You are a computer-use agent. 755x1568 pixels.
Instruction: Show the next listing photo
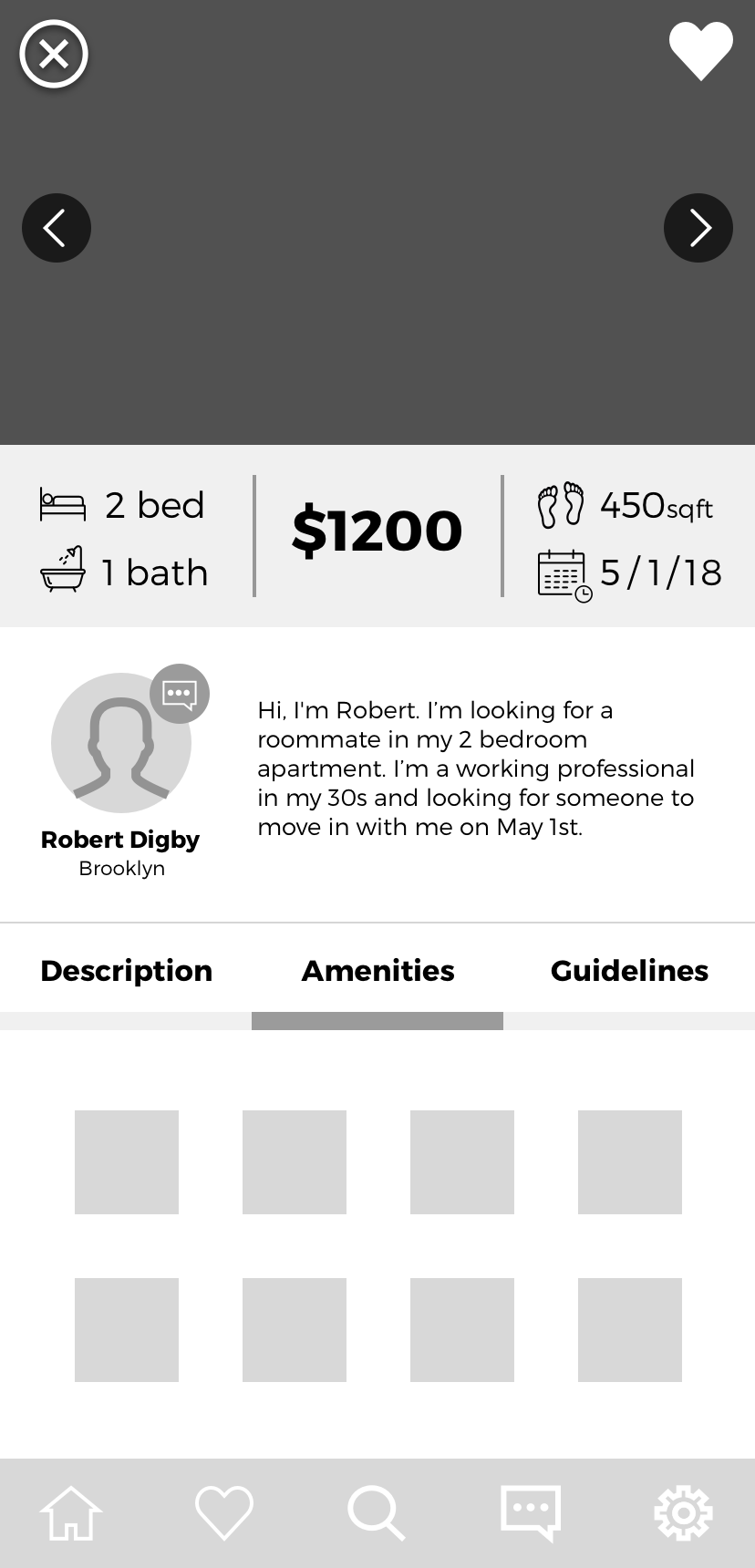[698, 228]
